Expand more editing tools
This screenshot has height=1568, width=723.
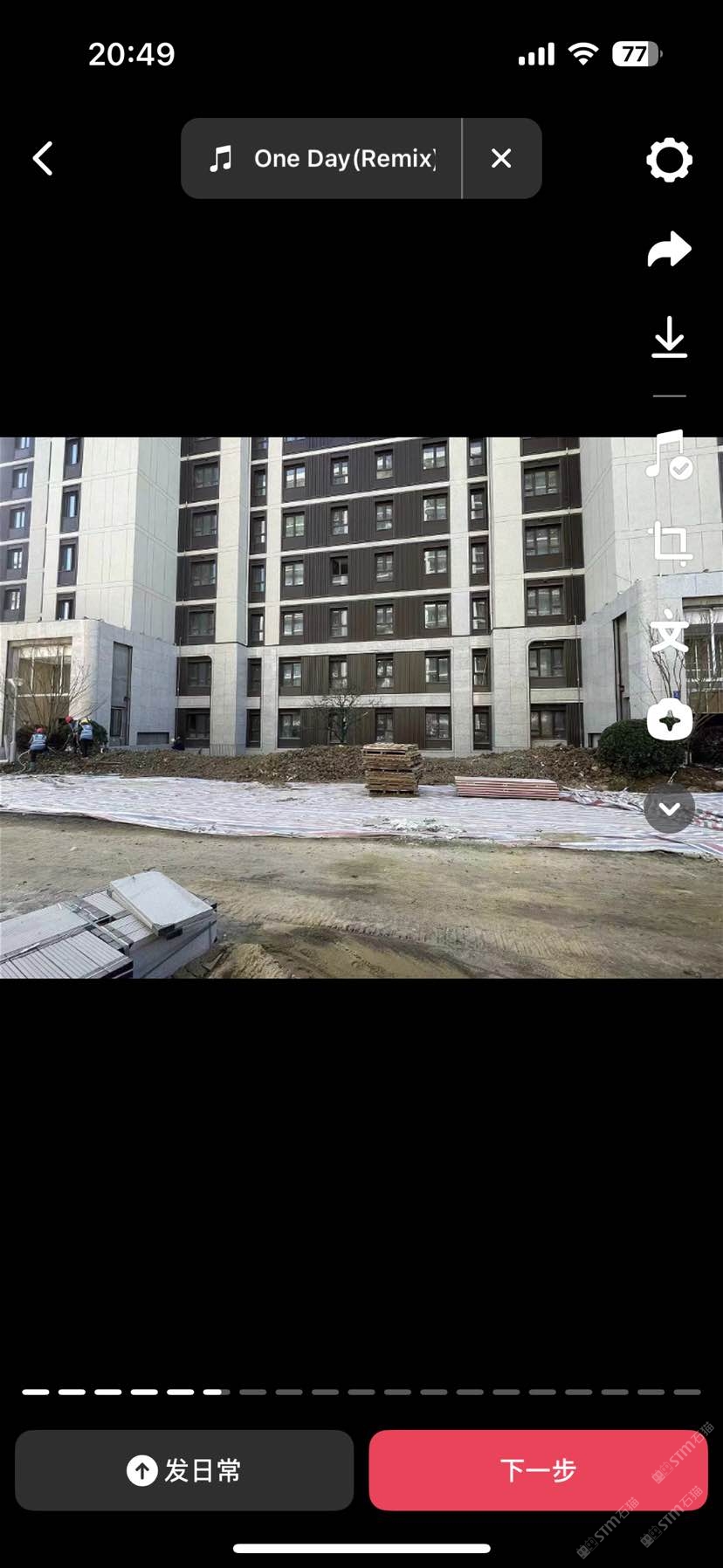click(x=669, y=809)
